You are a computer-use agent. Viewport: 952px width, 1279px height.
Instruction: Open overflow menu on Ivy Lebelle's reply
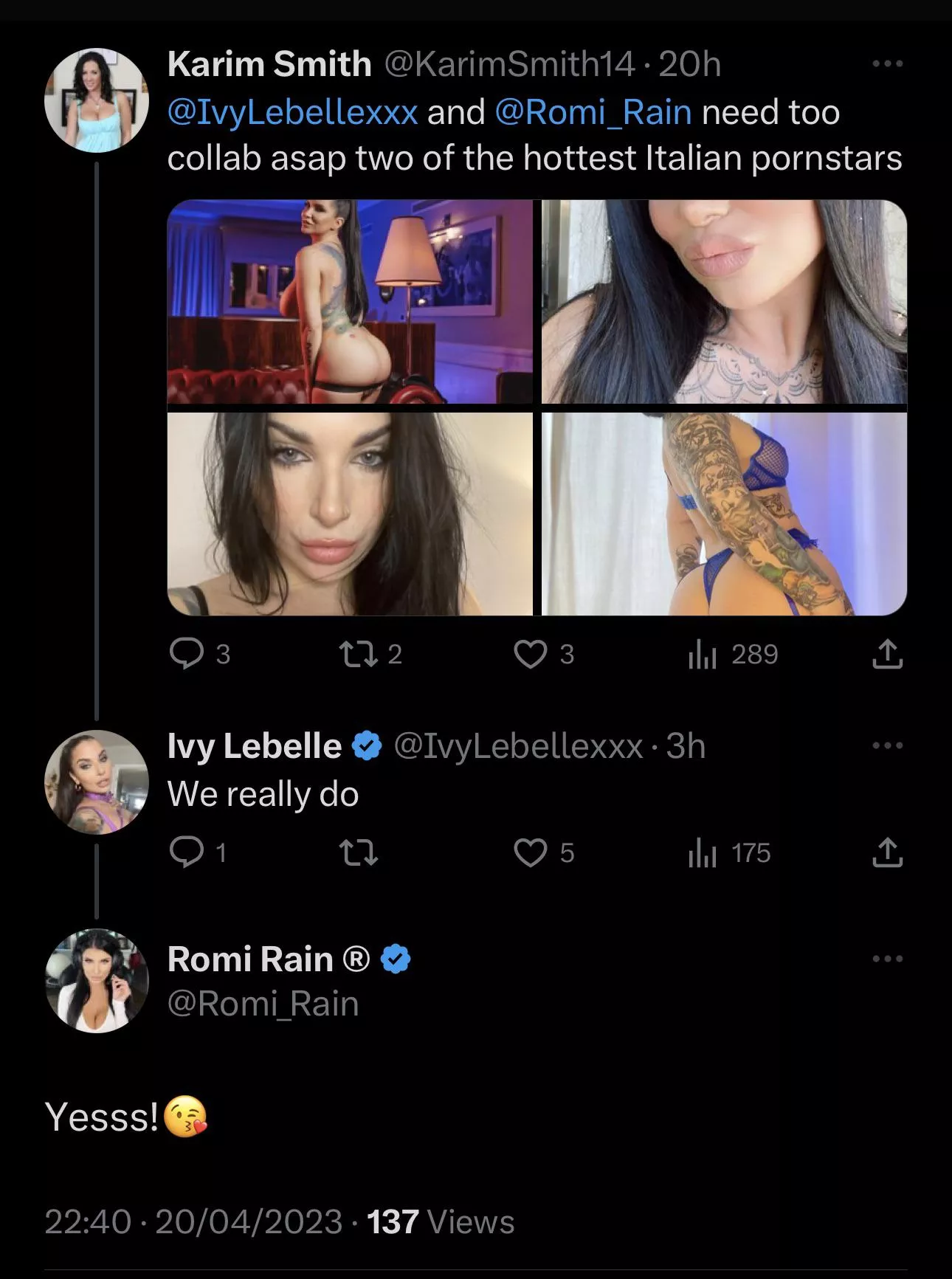coord(887,745)
